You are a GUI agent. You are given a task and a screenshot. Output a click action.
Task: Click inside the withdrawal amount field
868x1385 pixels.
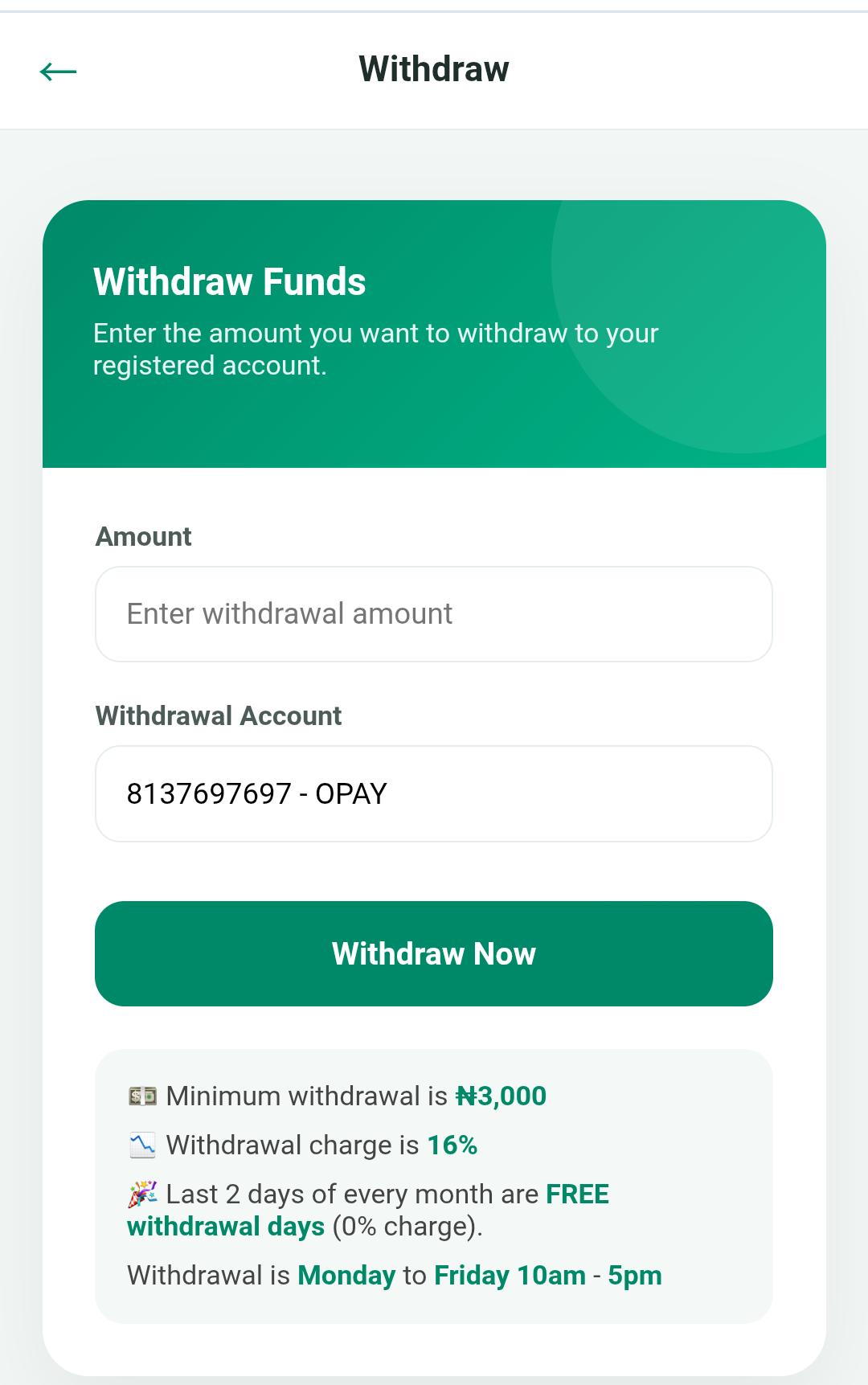click(434, 614)
